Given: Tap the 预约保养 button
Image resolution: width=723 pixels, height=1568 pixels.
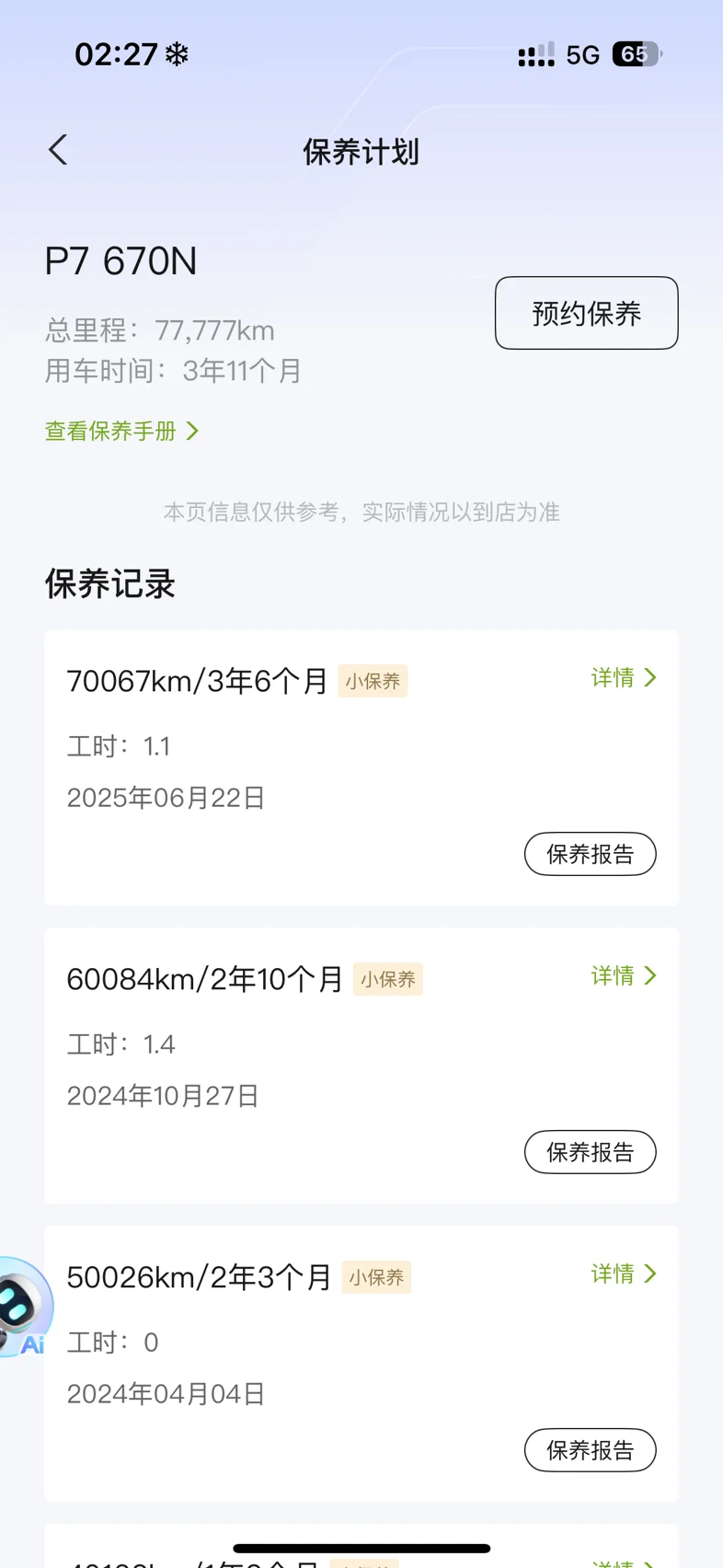Looking at the screenshot, I should [586, 313].
